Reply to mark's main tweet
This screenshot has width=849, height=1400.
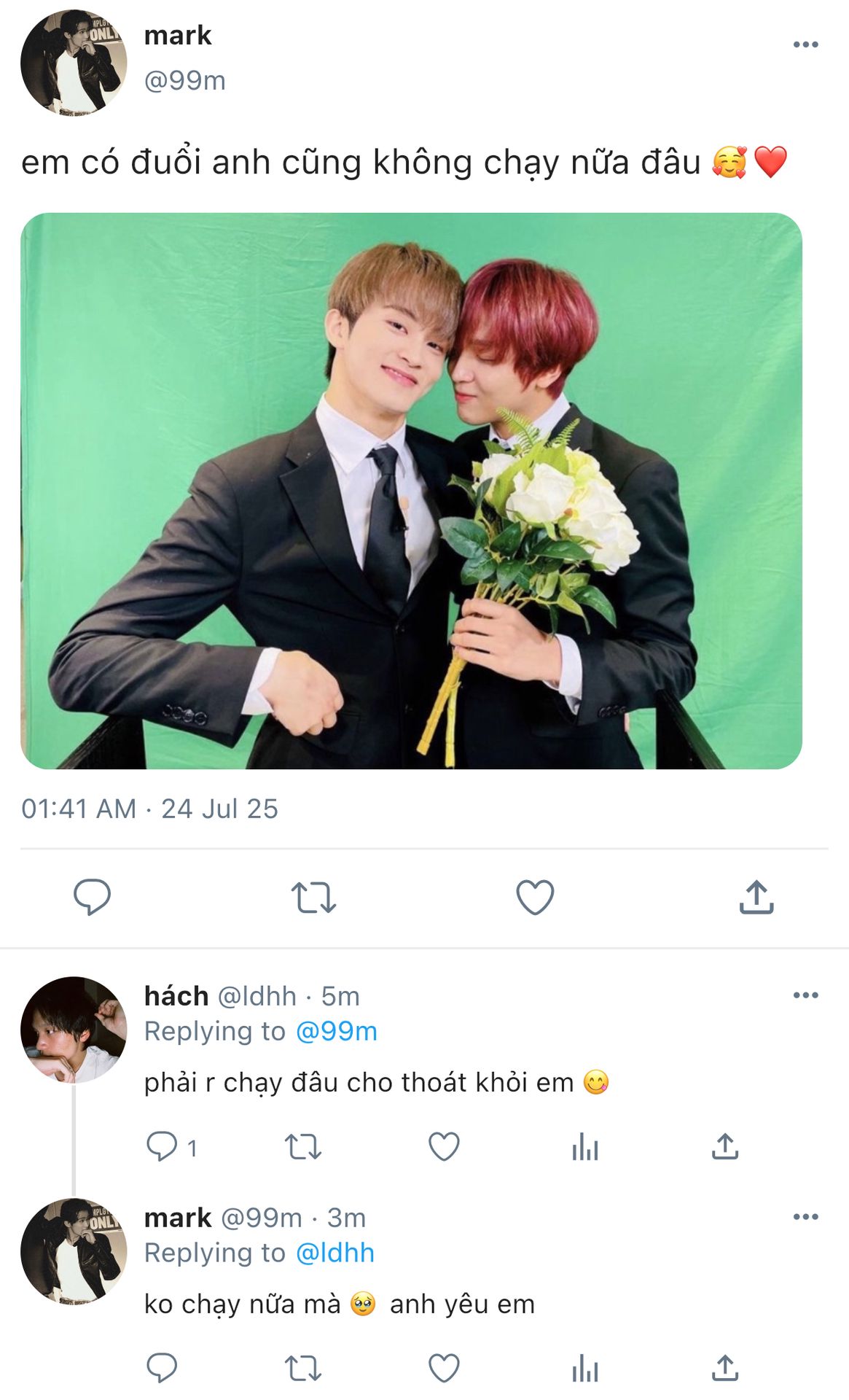click(92, 897)
